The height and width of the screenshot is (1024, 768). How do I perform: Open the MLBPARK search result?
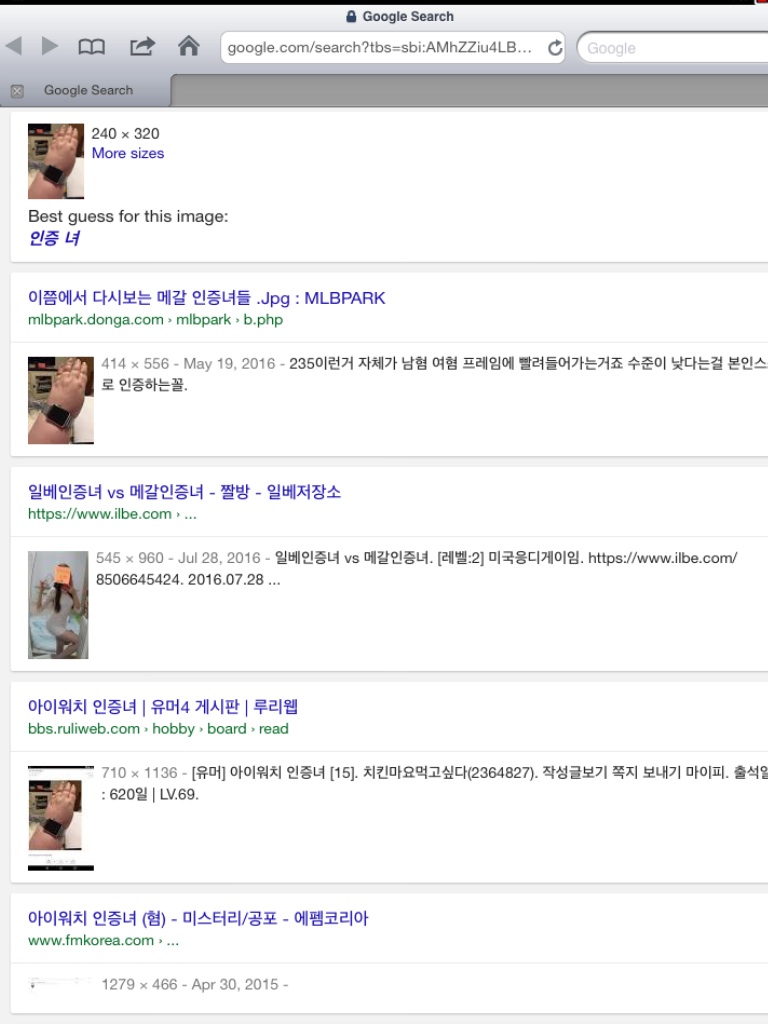[x=206, y=298]
